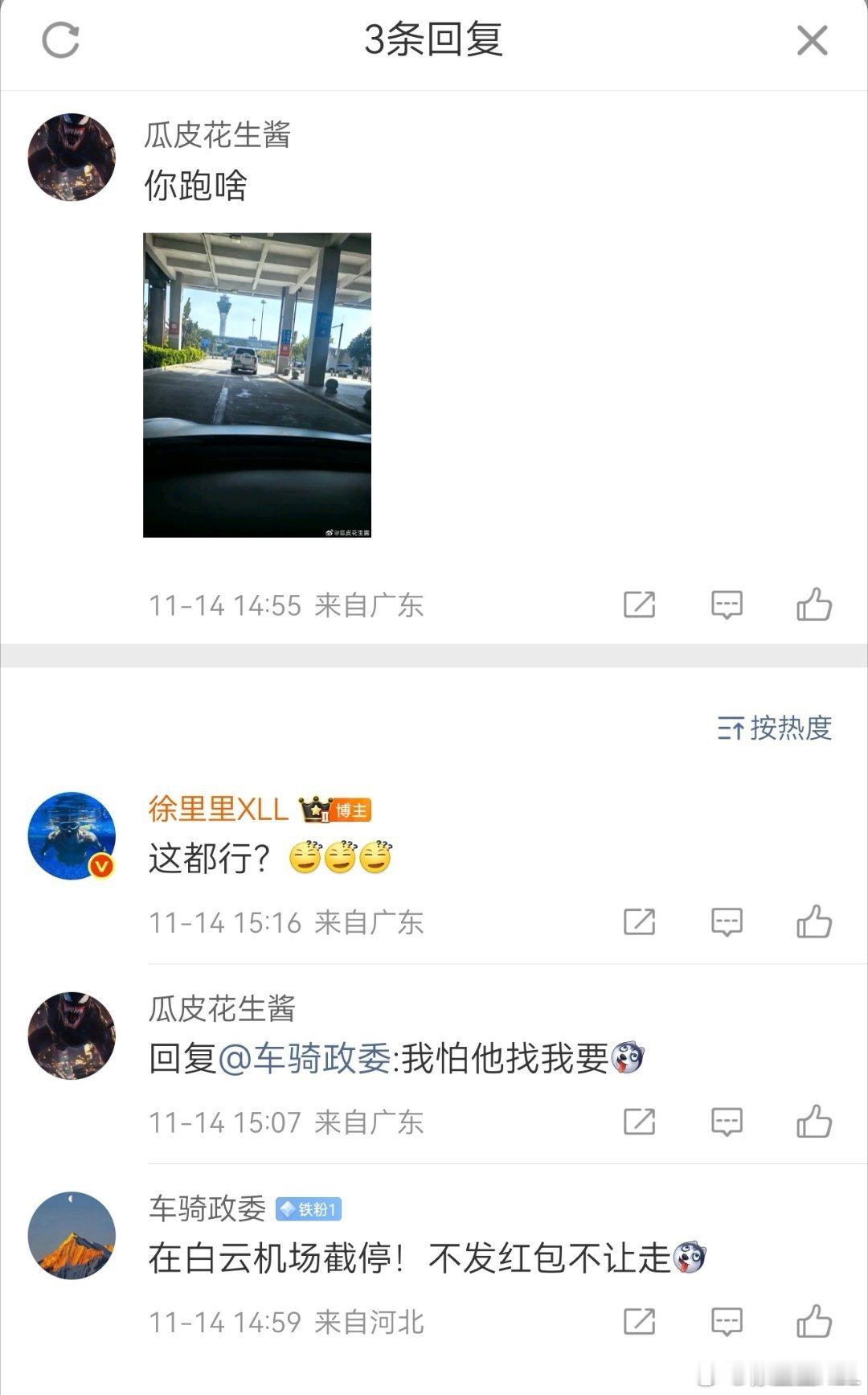Open the comment icon under 徐里里XLL's reply
This screenshot has width=868, height=1395.
click(724, 922)
